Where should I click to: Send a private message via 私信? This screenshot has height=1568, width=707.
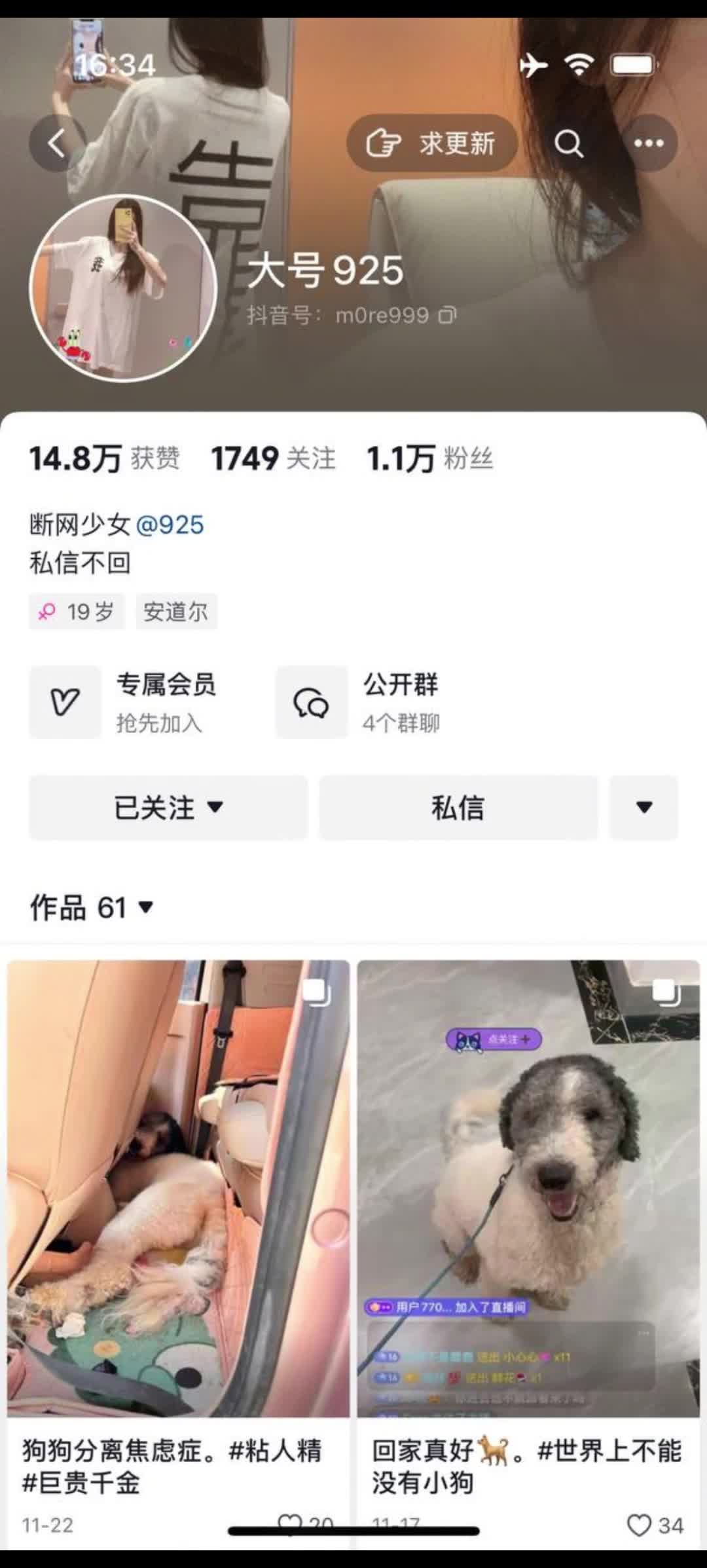[458, 808]
